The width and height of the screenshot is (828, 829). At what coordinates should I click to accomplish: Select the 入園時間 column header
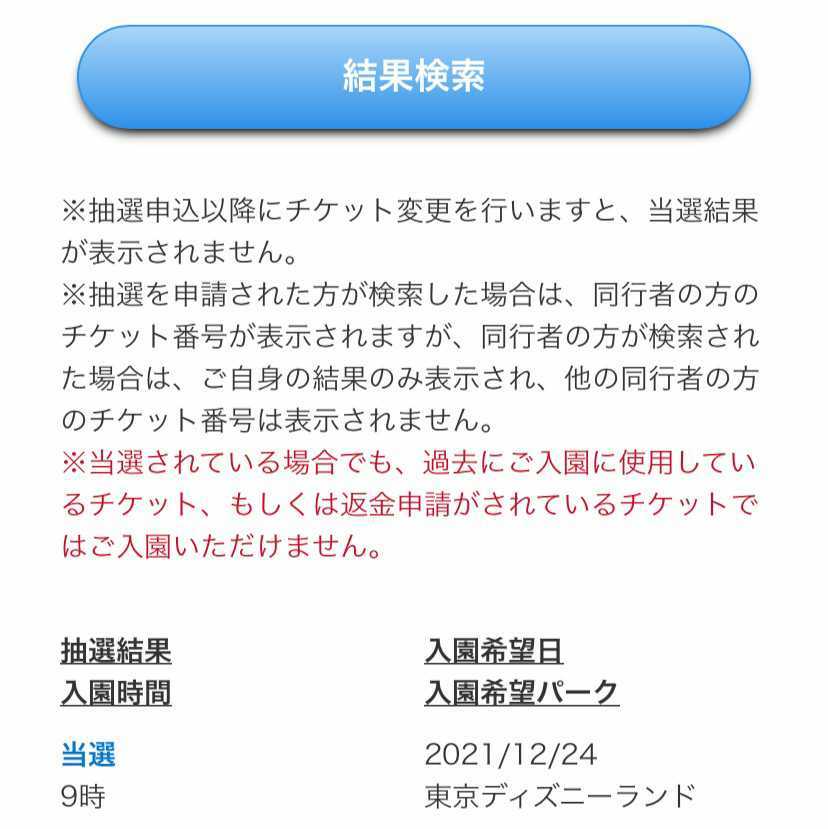[x=113, y=693]
